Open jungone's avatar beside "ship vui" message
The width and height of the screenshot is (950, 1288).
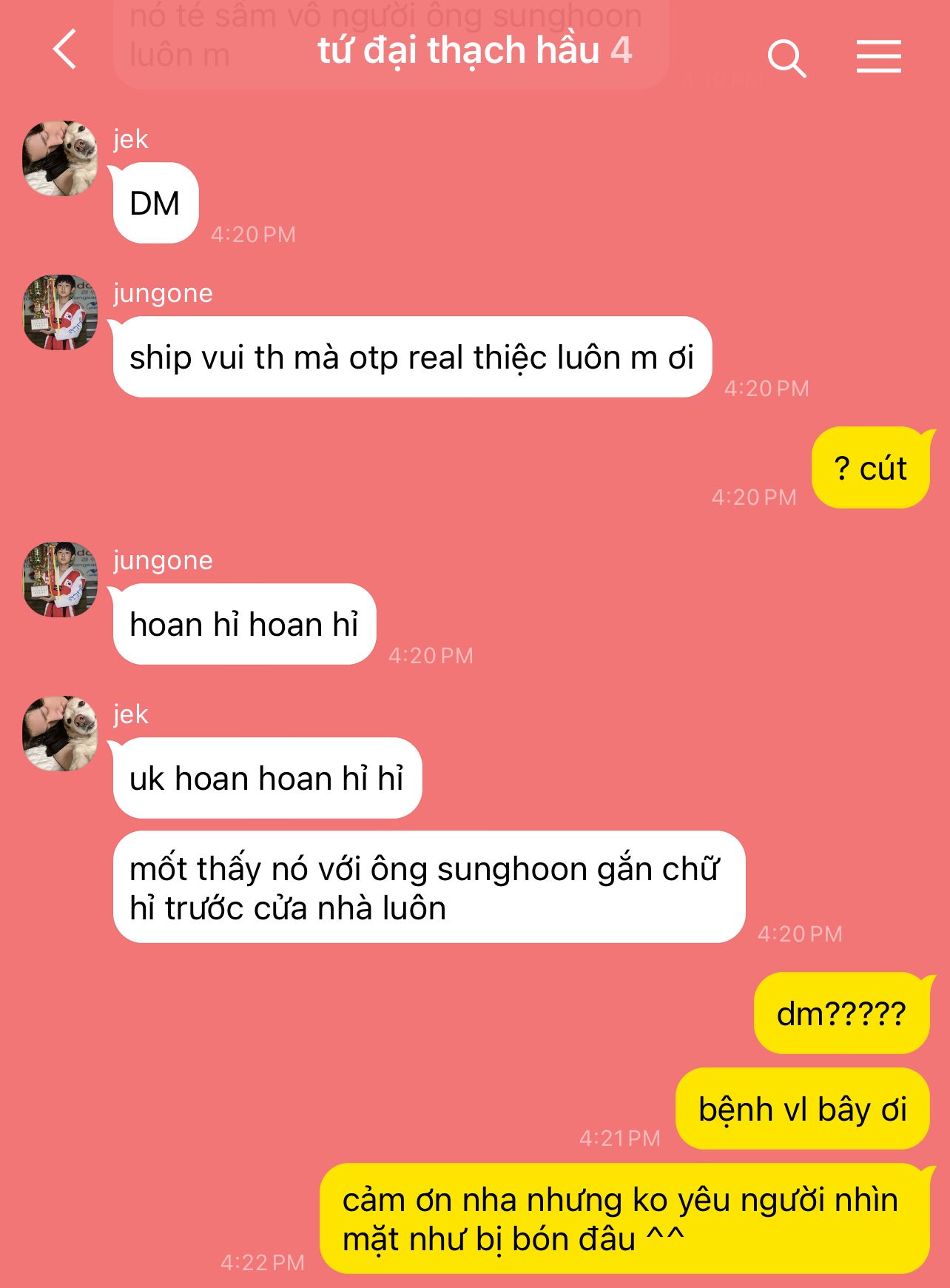pos(61,312)
